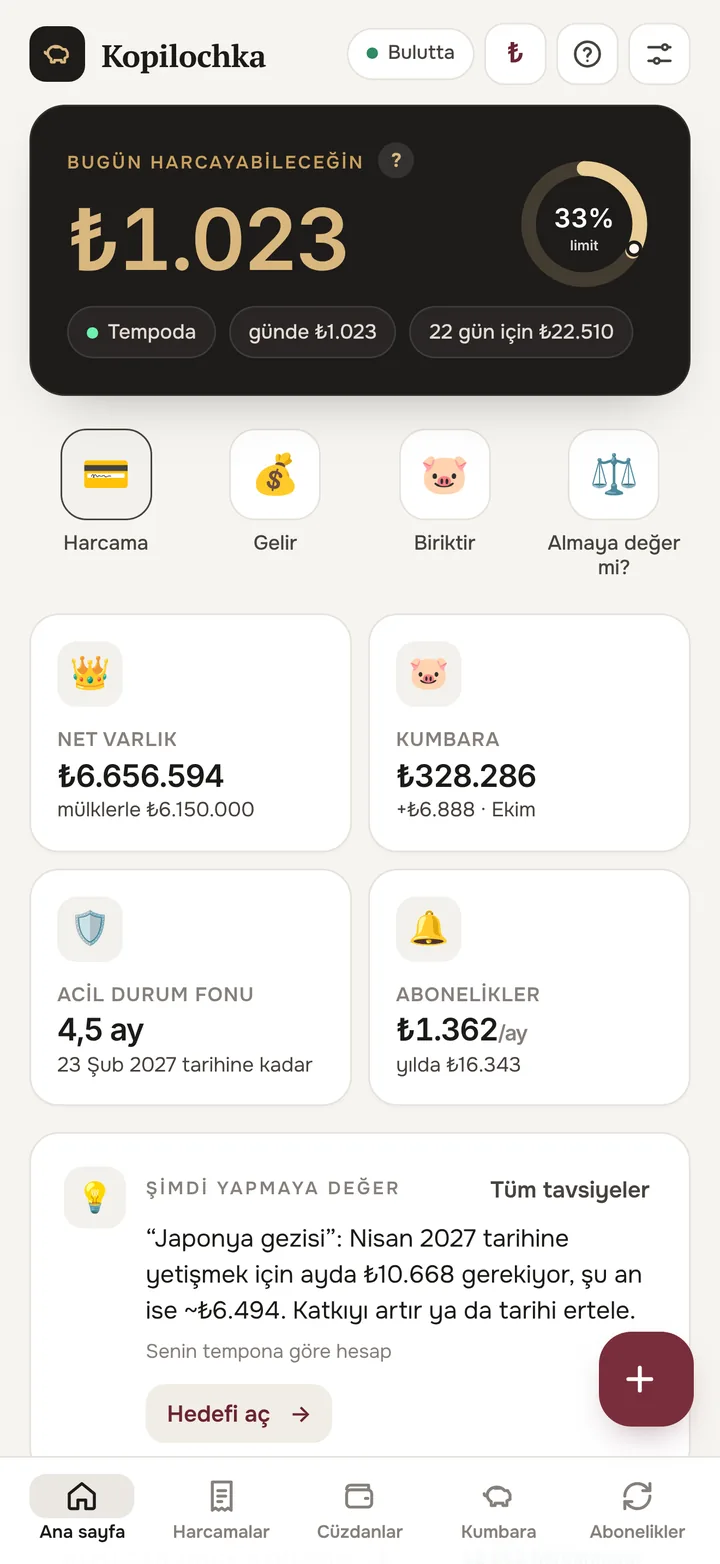Open the help question mark icon

[x=587, y=53]
